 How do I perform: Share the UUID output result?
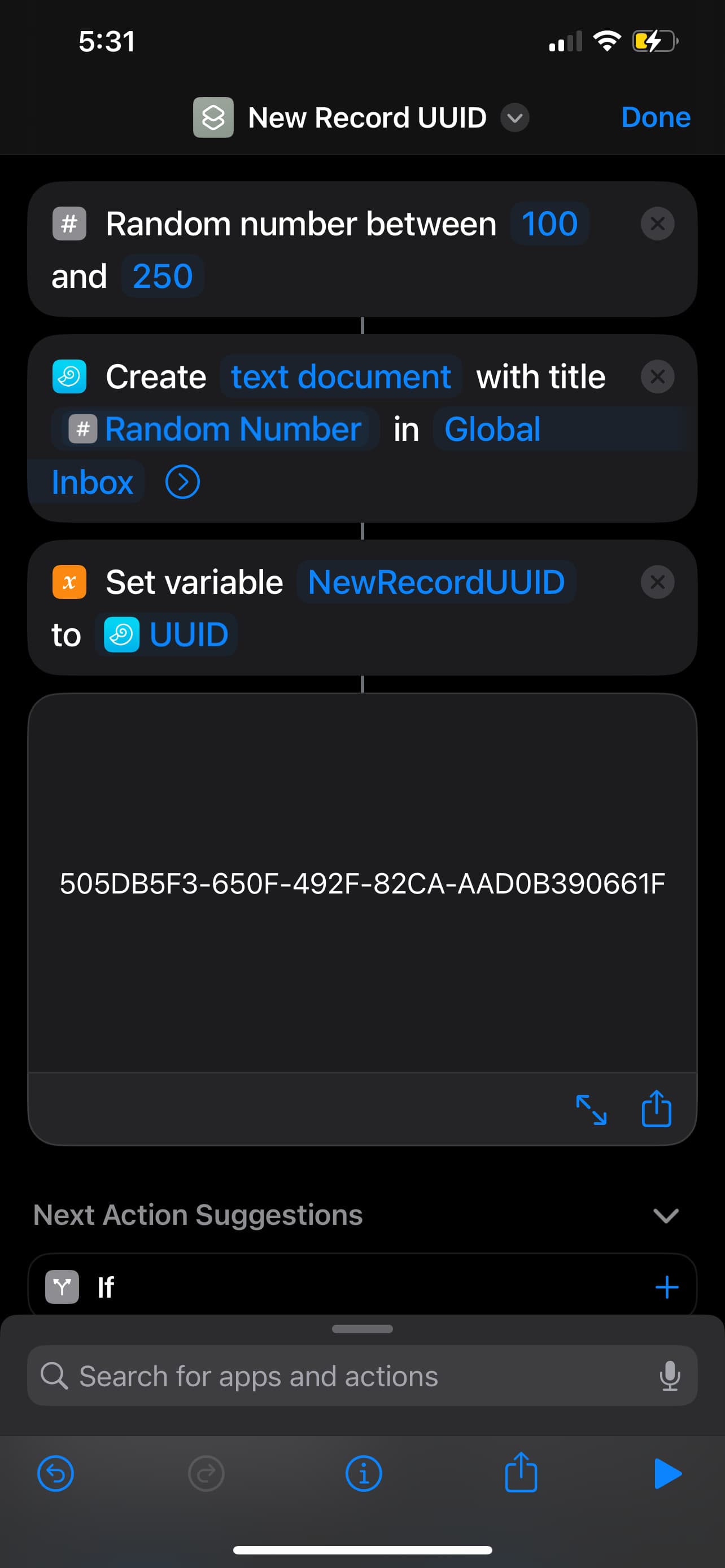656,1109
